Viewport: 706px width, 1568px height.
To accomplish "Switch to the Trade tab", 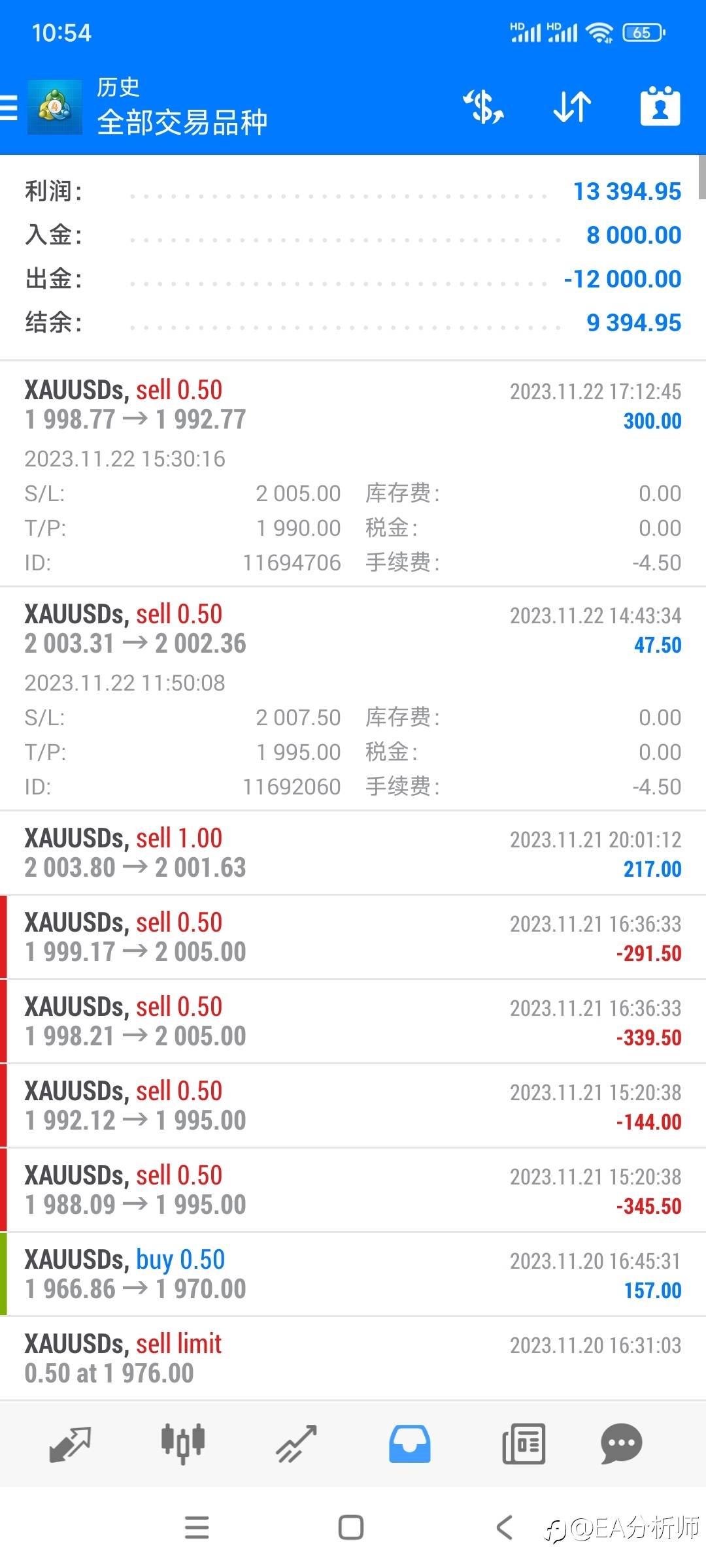I will coord(296,1443).
